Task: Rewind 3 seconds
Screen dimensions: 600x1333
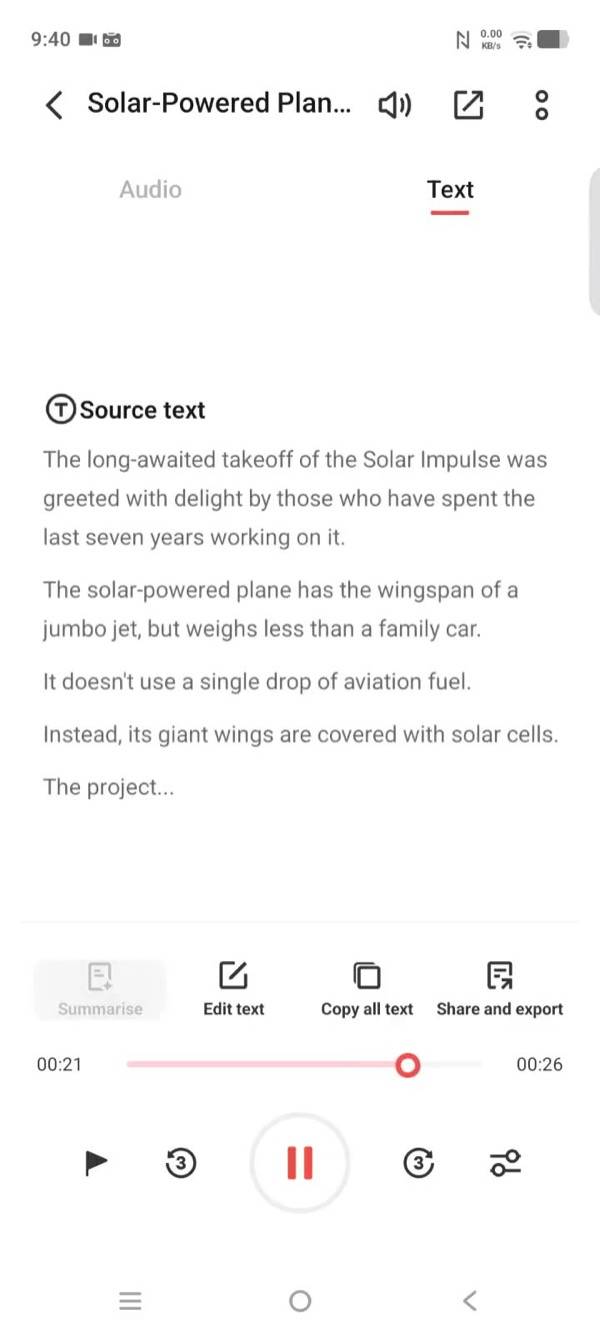Action: 179,1162
